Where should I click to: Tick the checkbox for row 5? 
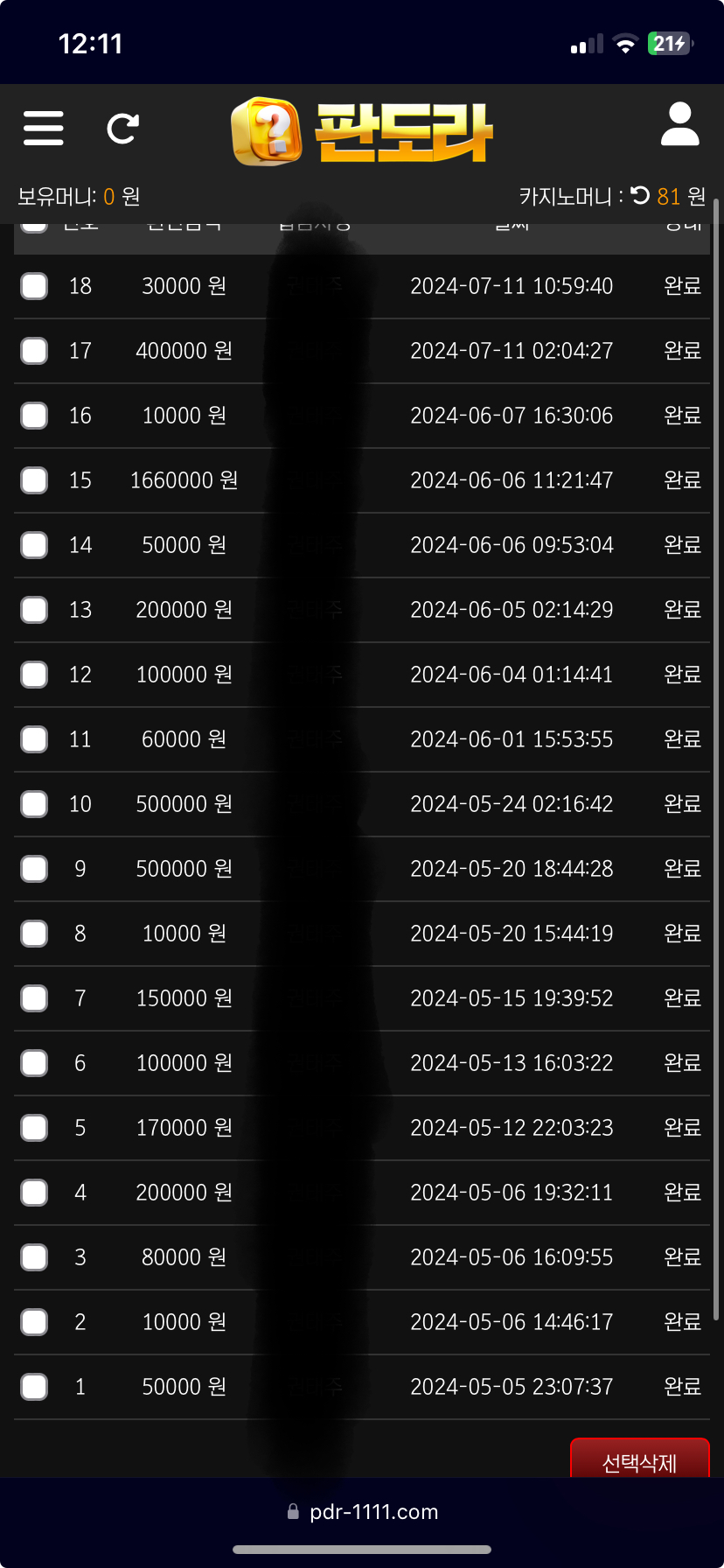(x=34, y=1128)
